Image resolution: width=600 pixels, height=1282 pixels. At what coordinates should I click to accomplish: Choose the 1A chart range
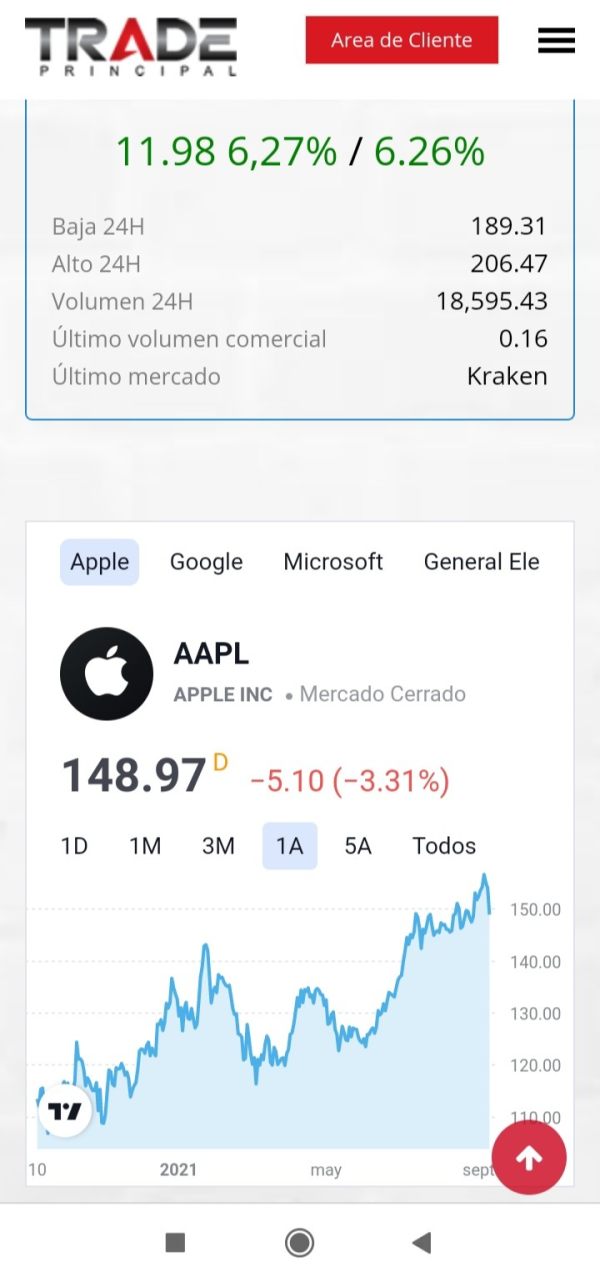tap(290, 846)
